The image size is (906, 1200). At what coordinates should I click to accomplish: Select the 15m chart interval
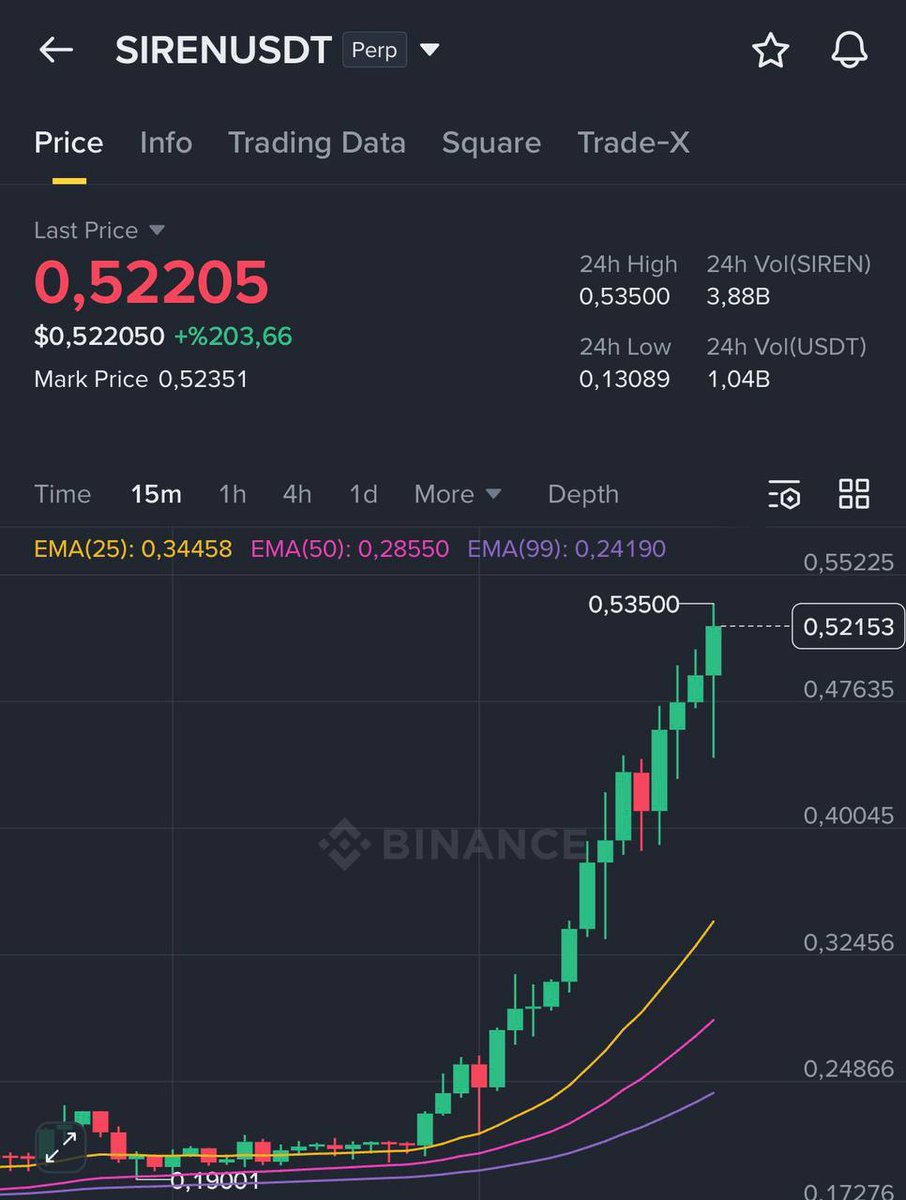(156, 494)
